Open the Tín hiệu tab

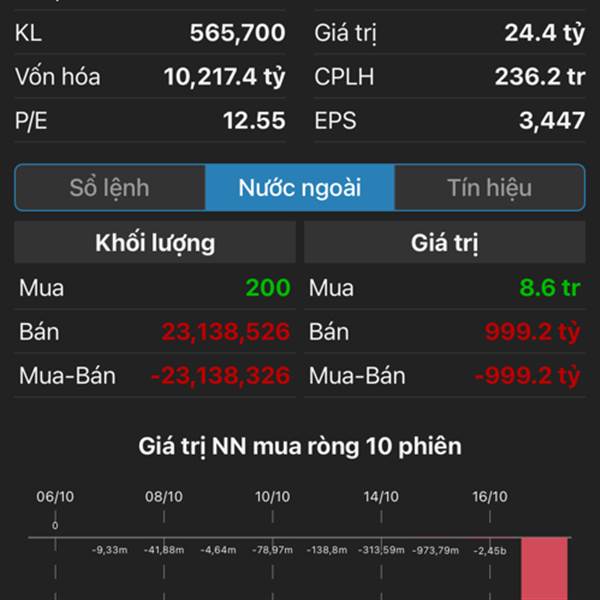click(x=489, y=188)
